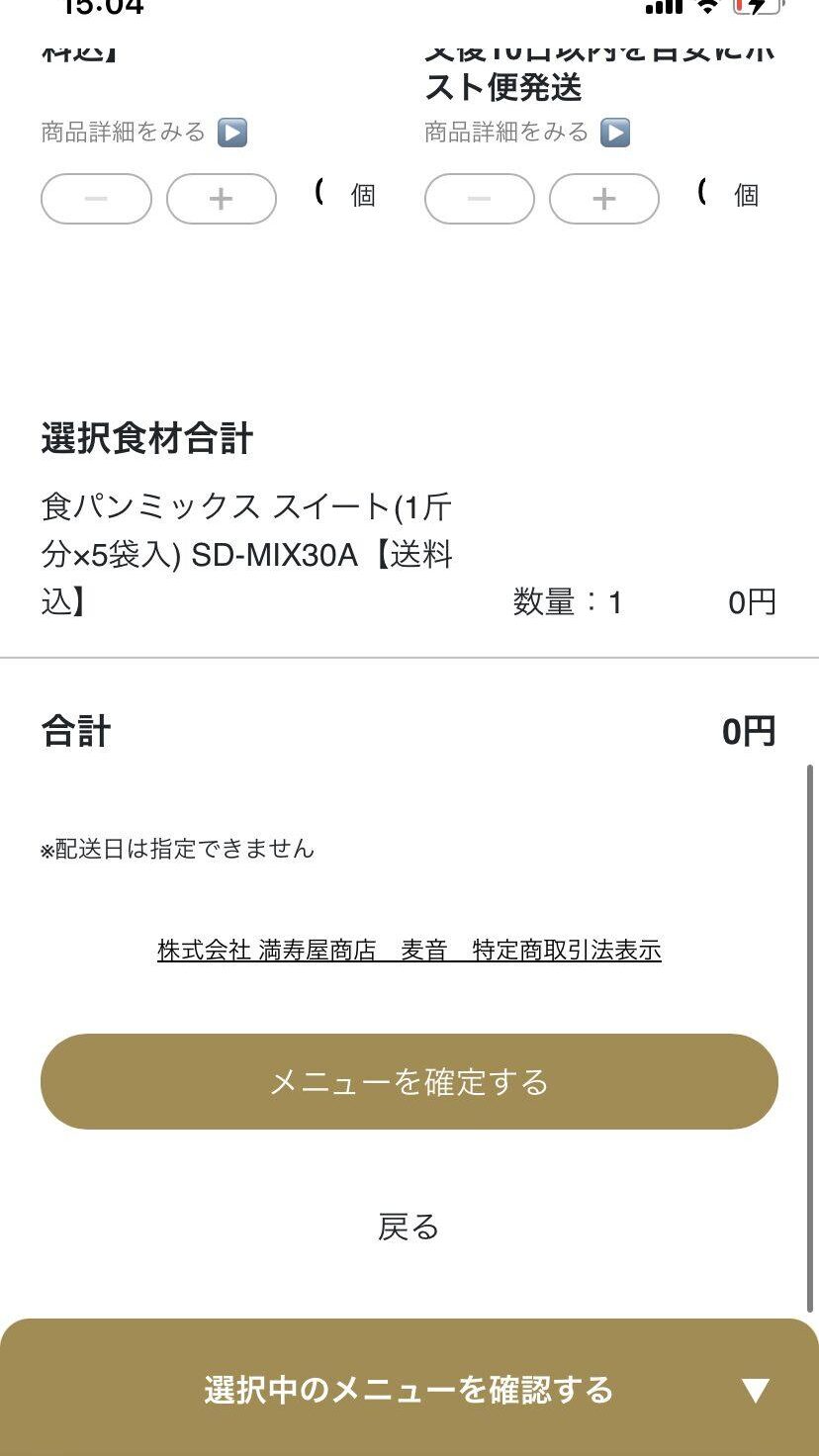Increase quantity of the right product

(603, 199)
